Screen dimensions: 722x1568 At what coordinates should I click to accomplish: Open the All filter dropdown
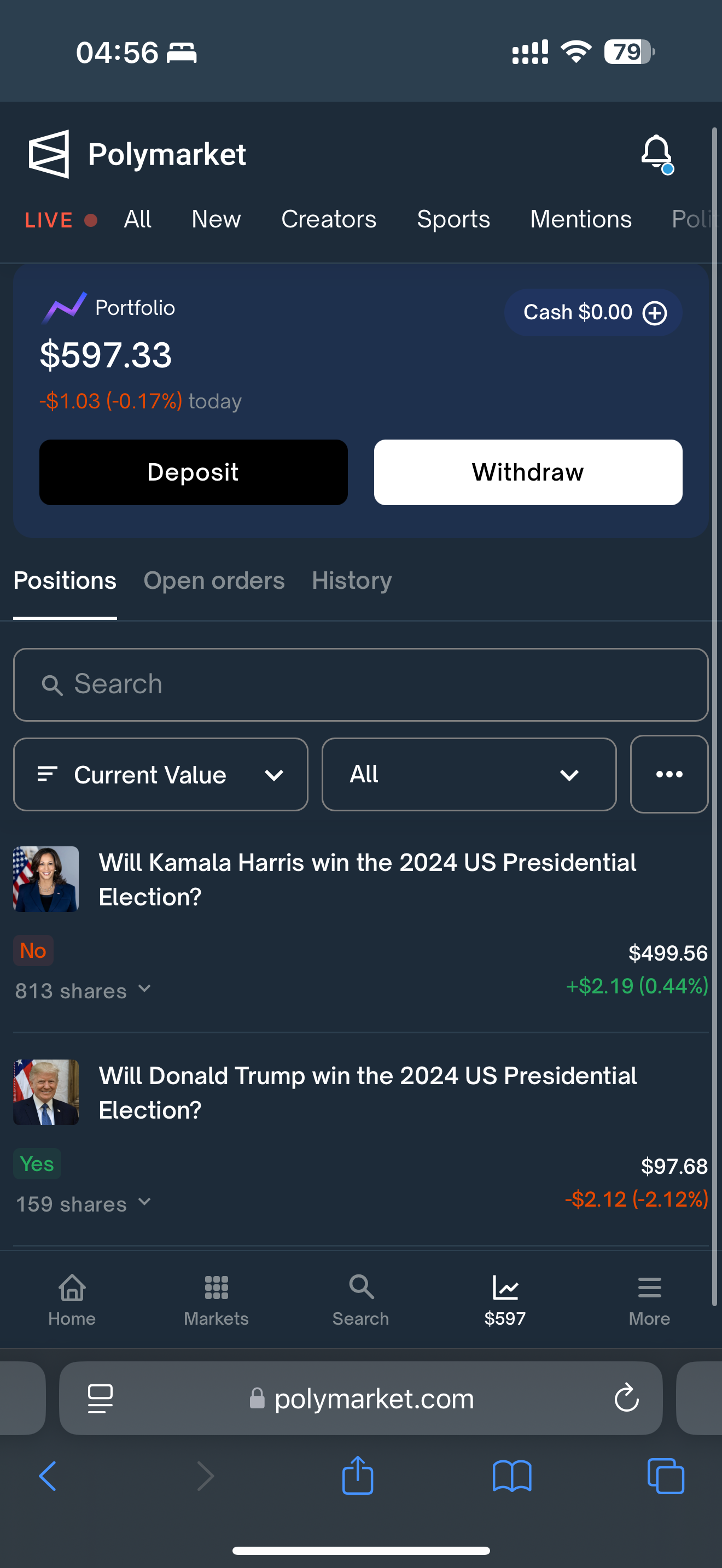coord(469,774)
